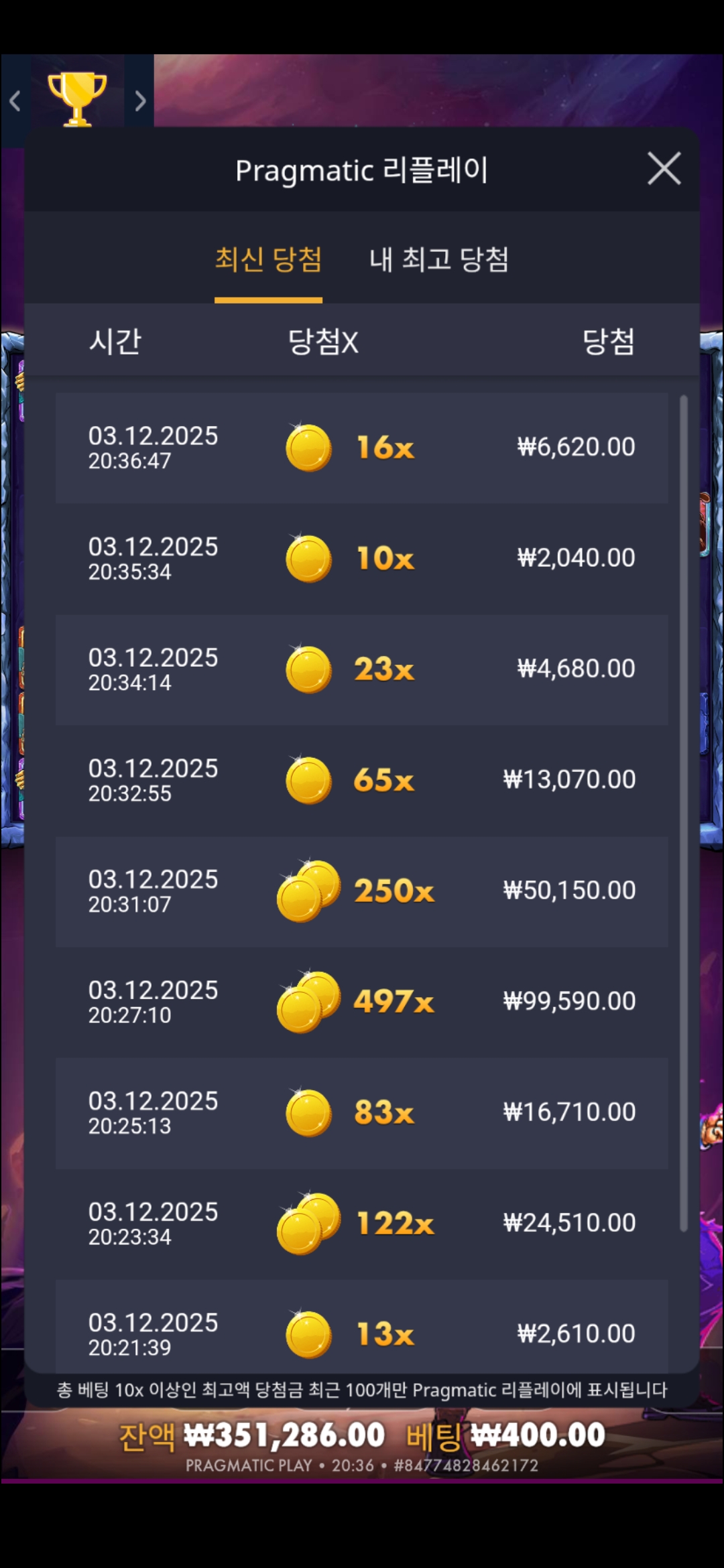Image resolution: width=724 pixels, height=1568 pixels.
Task: Open the 13x replay from 20:21:39
Action: click(361, 1330)
